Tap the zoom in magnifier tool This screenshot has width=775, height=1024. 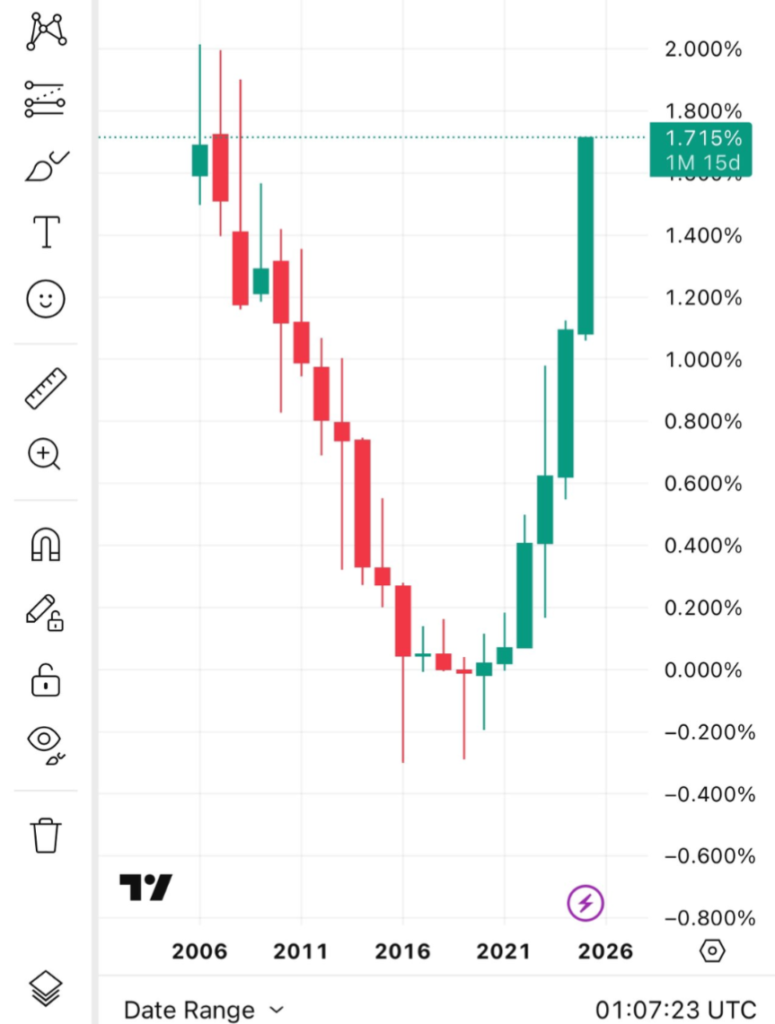[46, 455]
